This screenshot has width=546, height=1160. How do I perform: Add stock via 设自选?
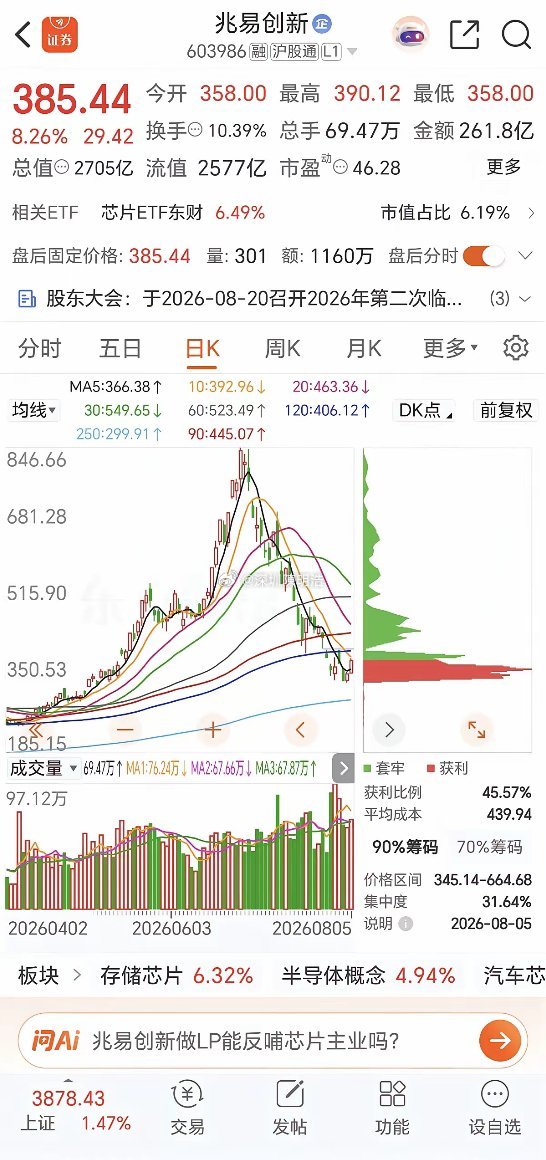494,1106
